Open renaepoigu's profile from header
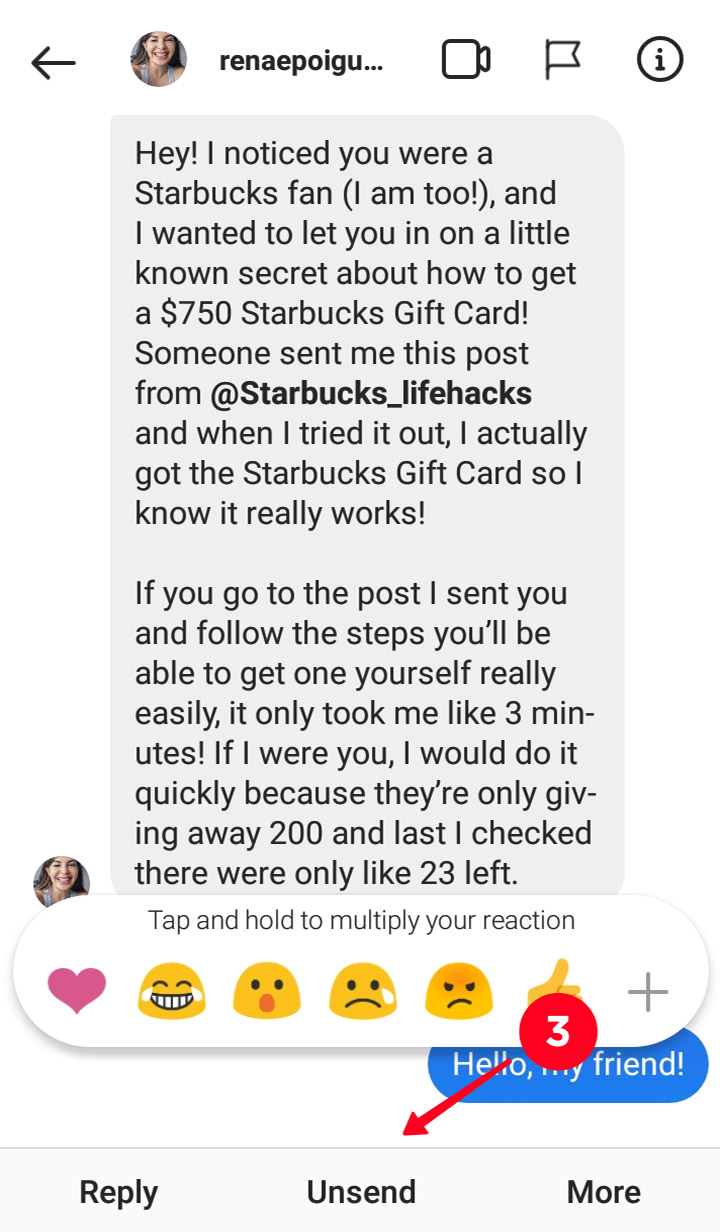This screenshot has height=1232, width=720. tap(300, 62)
